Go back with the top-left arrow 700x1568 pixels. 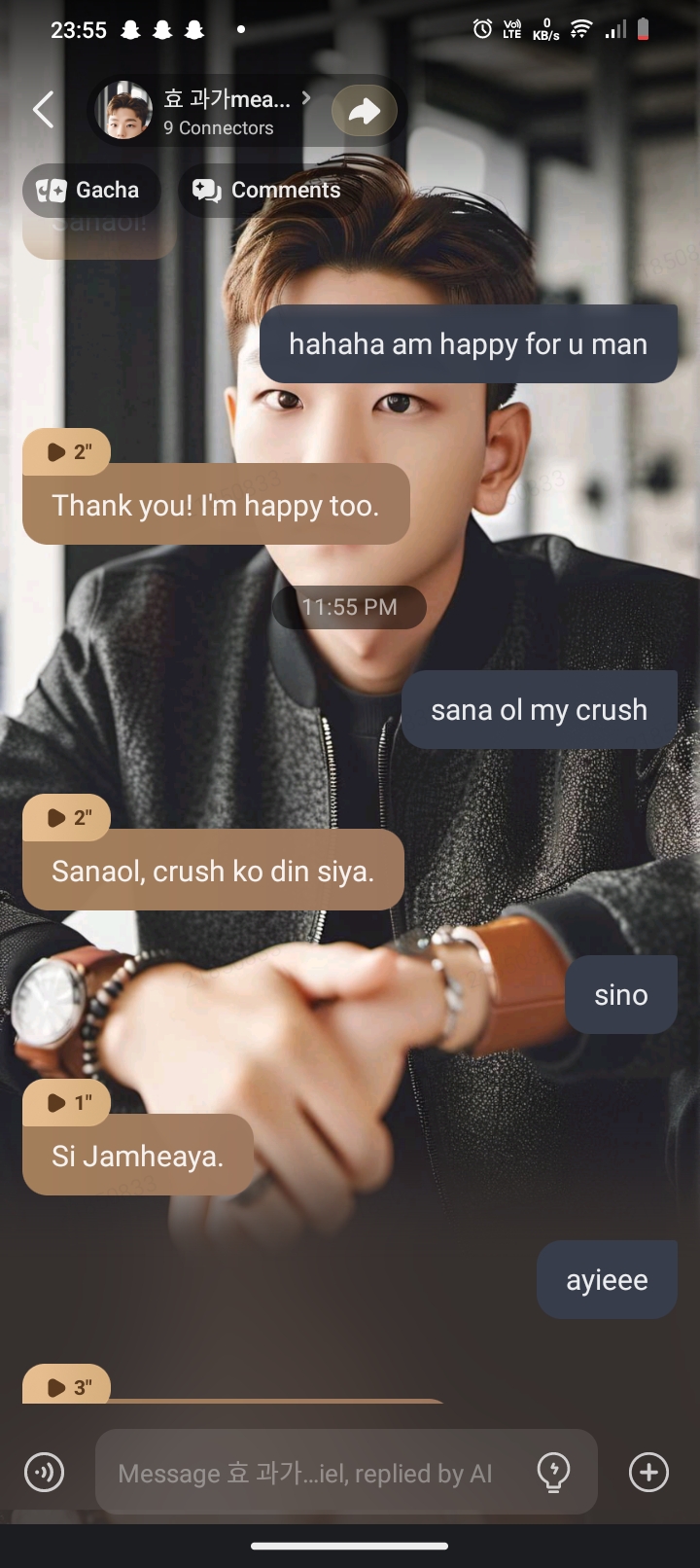[x=44, y=110]
